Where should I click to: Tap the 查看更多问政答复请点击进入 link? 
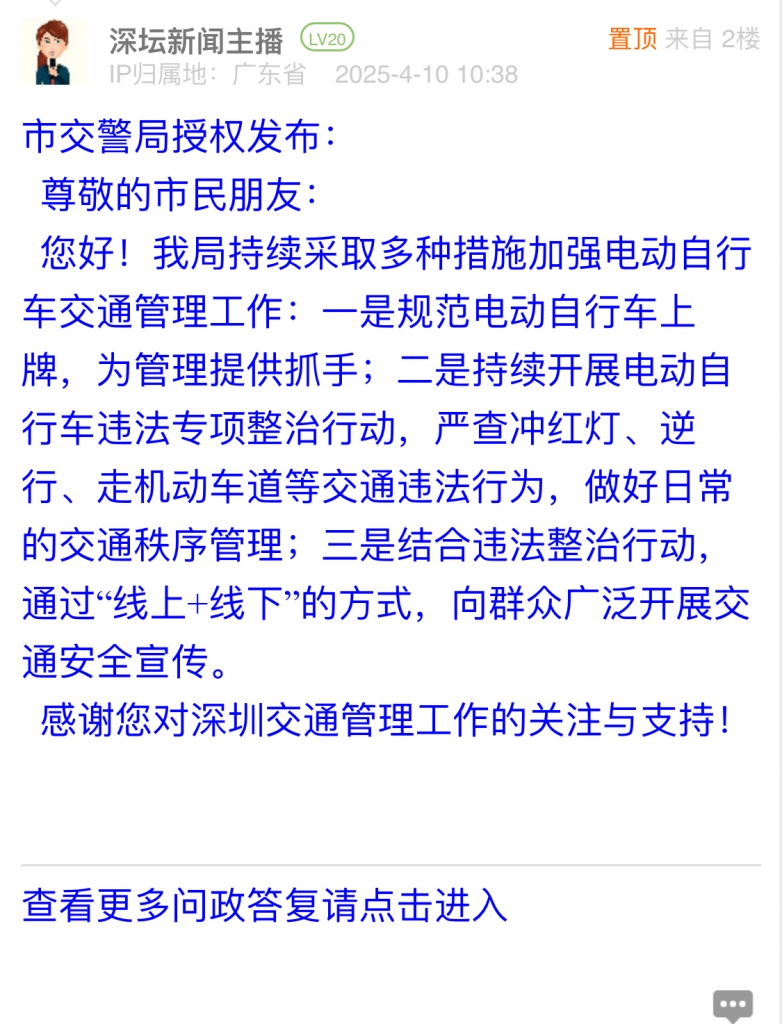[x=265, y=906]
